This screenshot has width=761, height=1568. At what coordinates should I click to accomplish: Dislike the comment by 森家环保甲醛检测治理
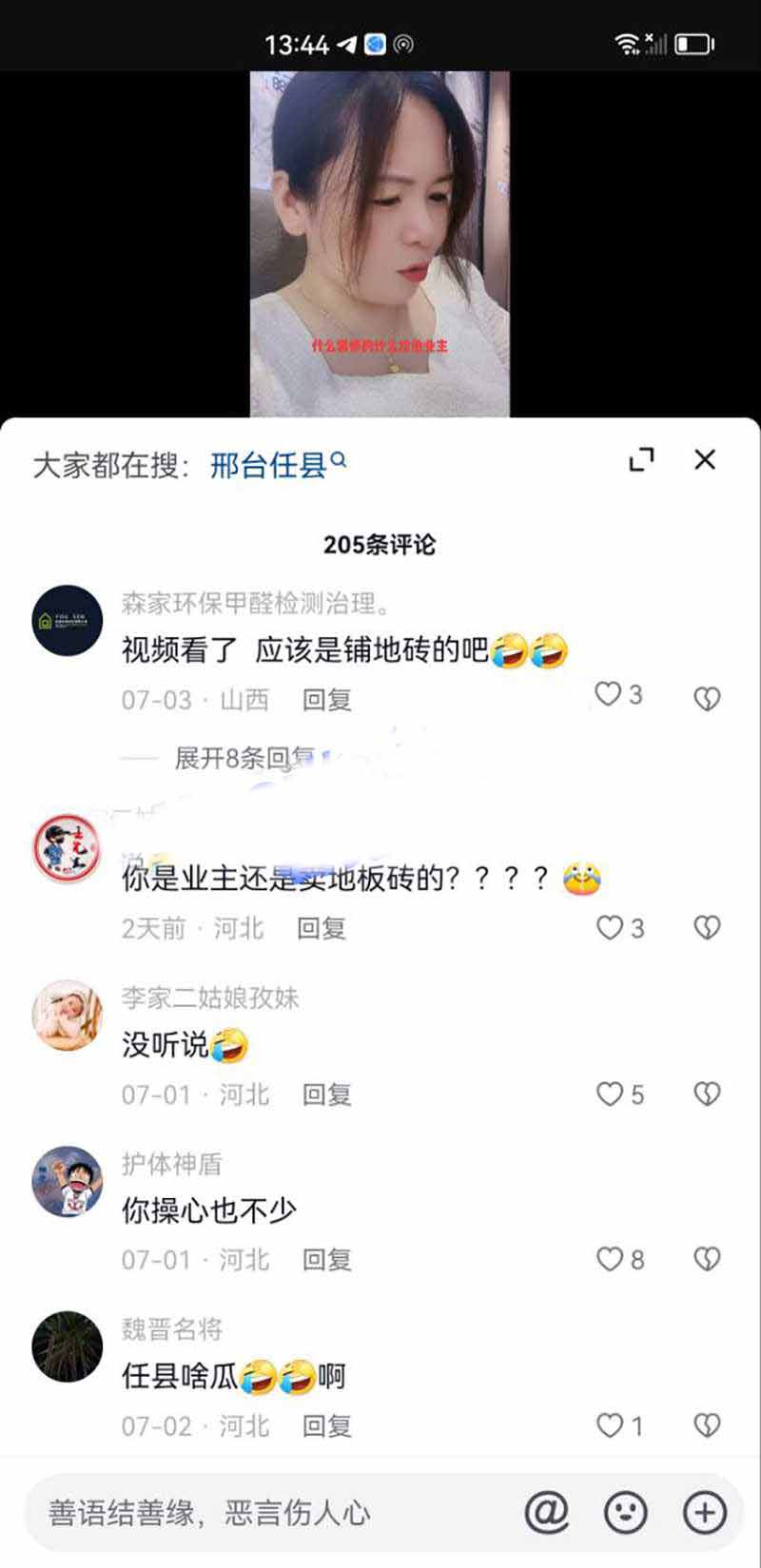[x=707, y=699]
